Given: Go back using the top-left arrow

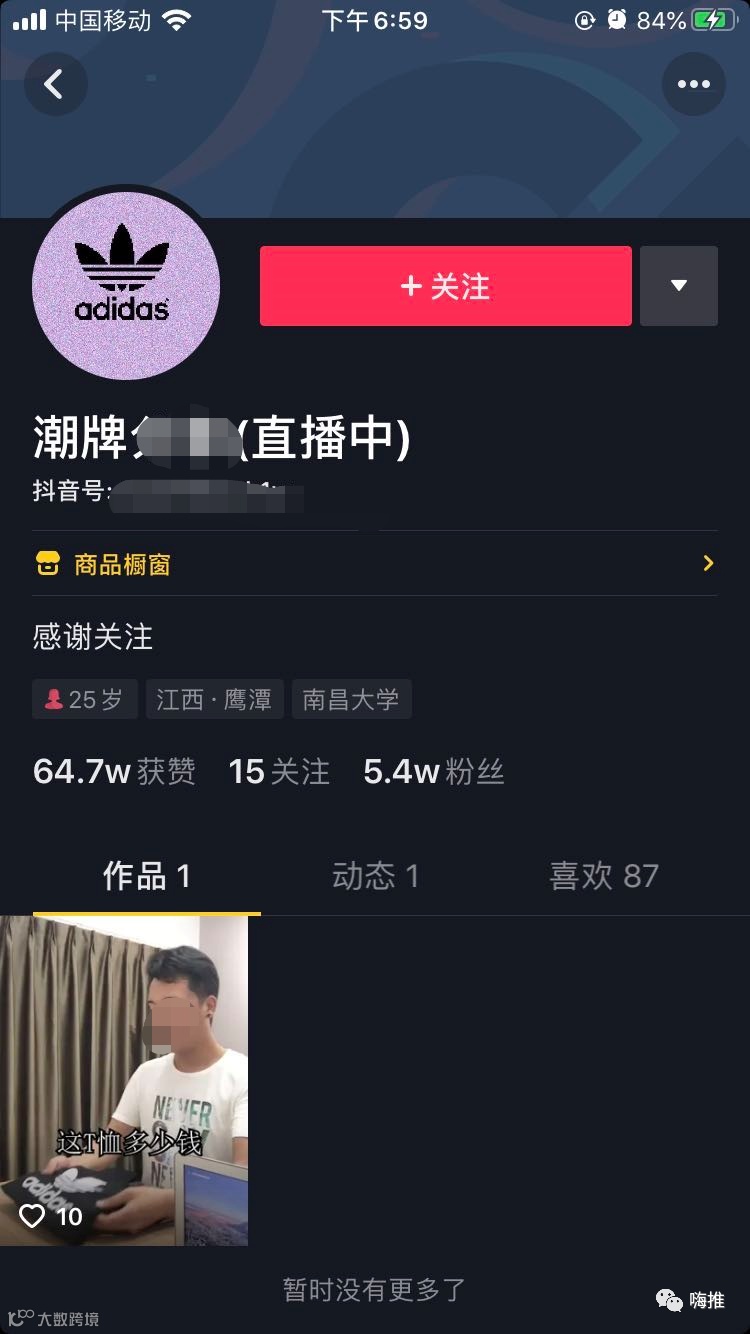Looking at the screenshot, I should pyautogui.click(x=55, y=84).
